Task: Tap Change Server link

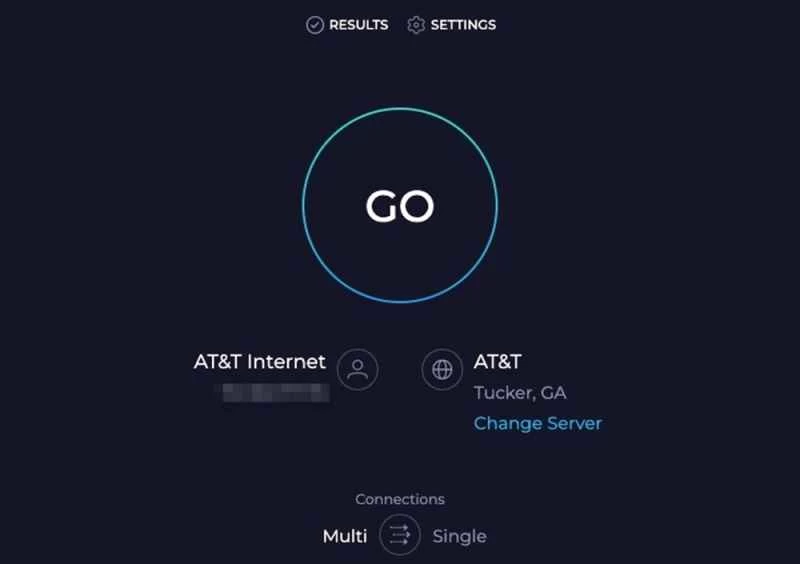Action: (x=537, y=423)
